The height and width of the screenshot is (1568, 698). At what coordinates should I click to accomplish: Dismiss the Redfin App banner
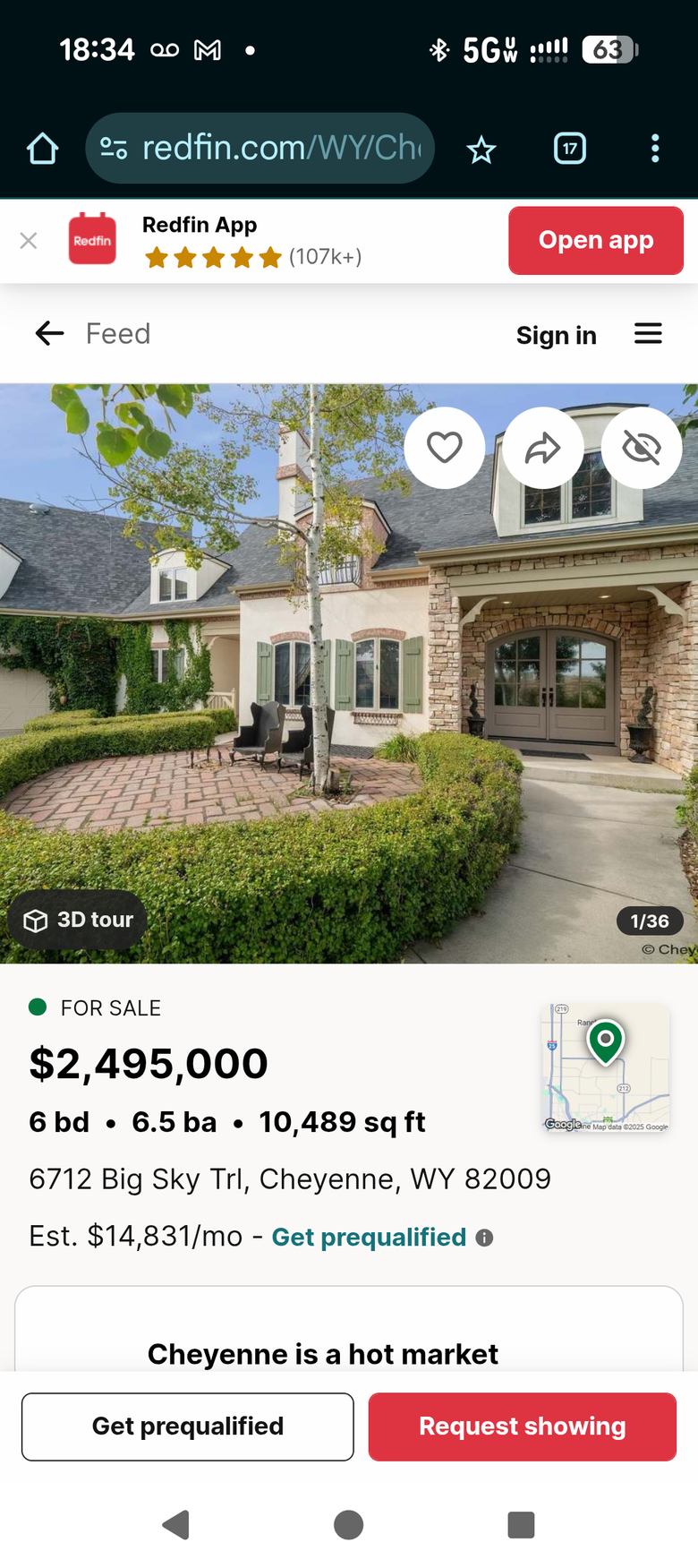point(29,241)
